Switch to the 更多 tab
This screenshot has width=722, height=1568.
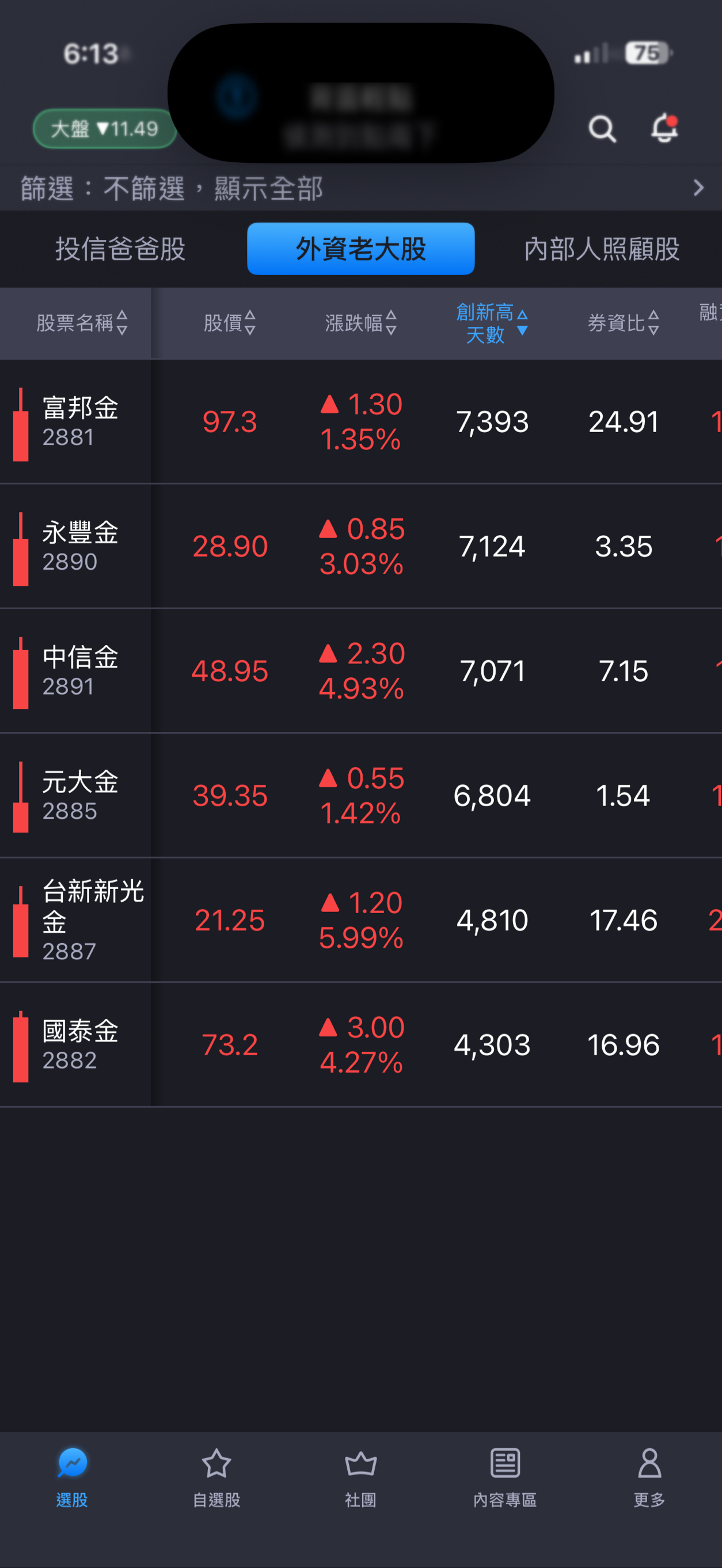[x=649, y=1477]
